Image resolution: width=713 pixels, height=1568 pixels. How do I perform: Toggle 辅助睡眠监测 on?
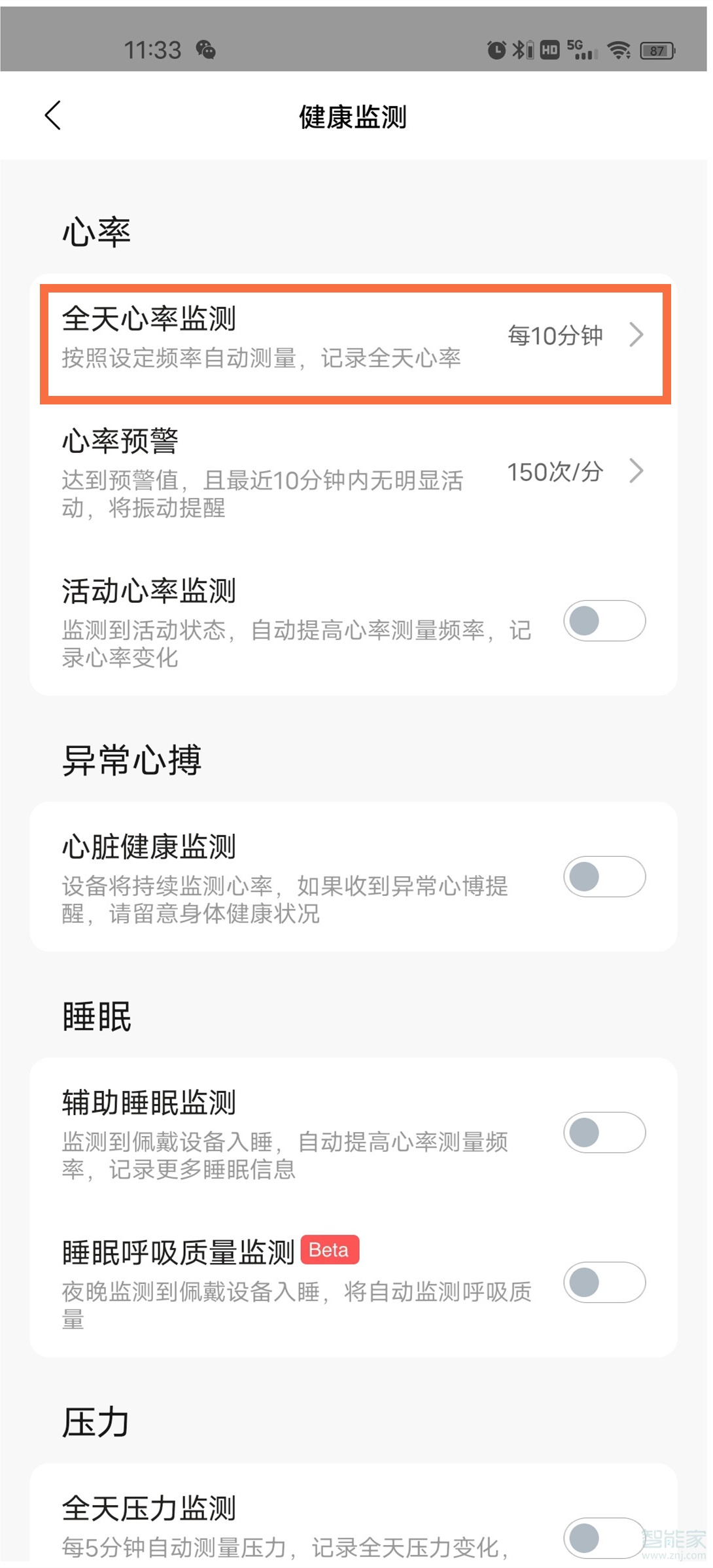(604, 1132)
